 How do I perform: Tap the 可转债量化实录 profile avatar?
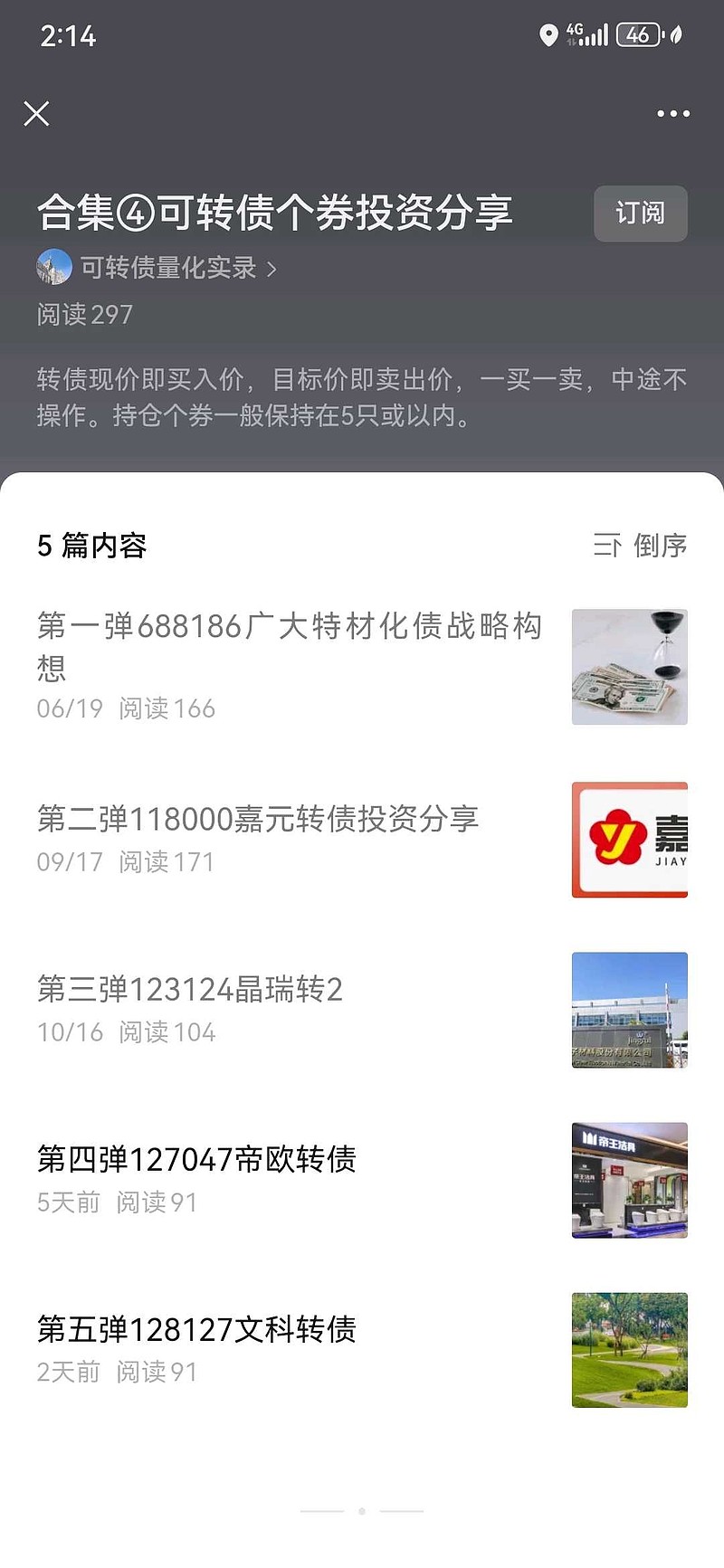click(50, 269)
